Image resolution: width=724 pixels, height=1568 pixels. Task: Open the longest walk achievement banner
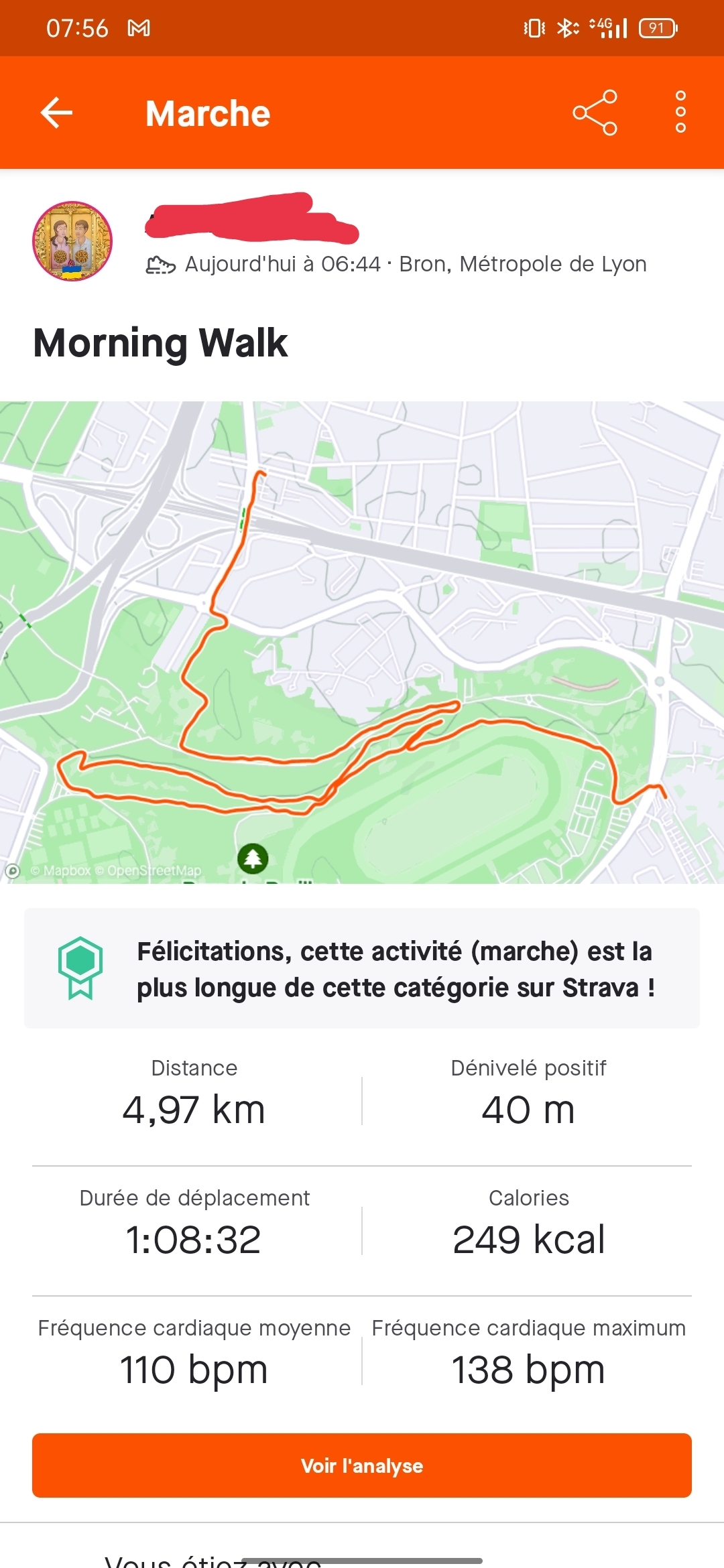coord(362,969)
